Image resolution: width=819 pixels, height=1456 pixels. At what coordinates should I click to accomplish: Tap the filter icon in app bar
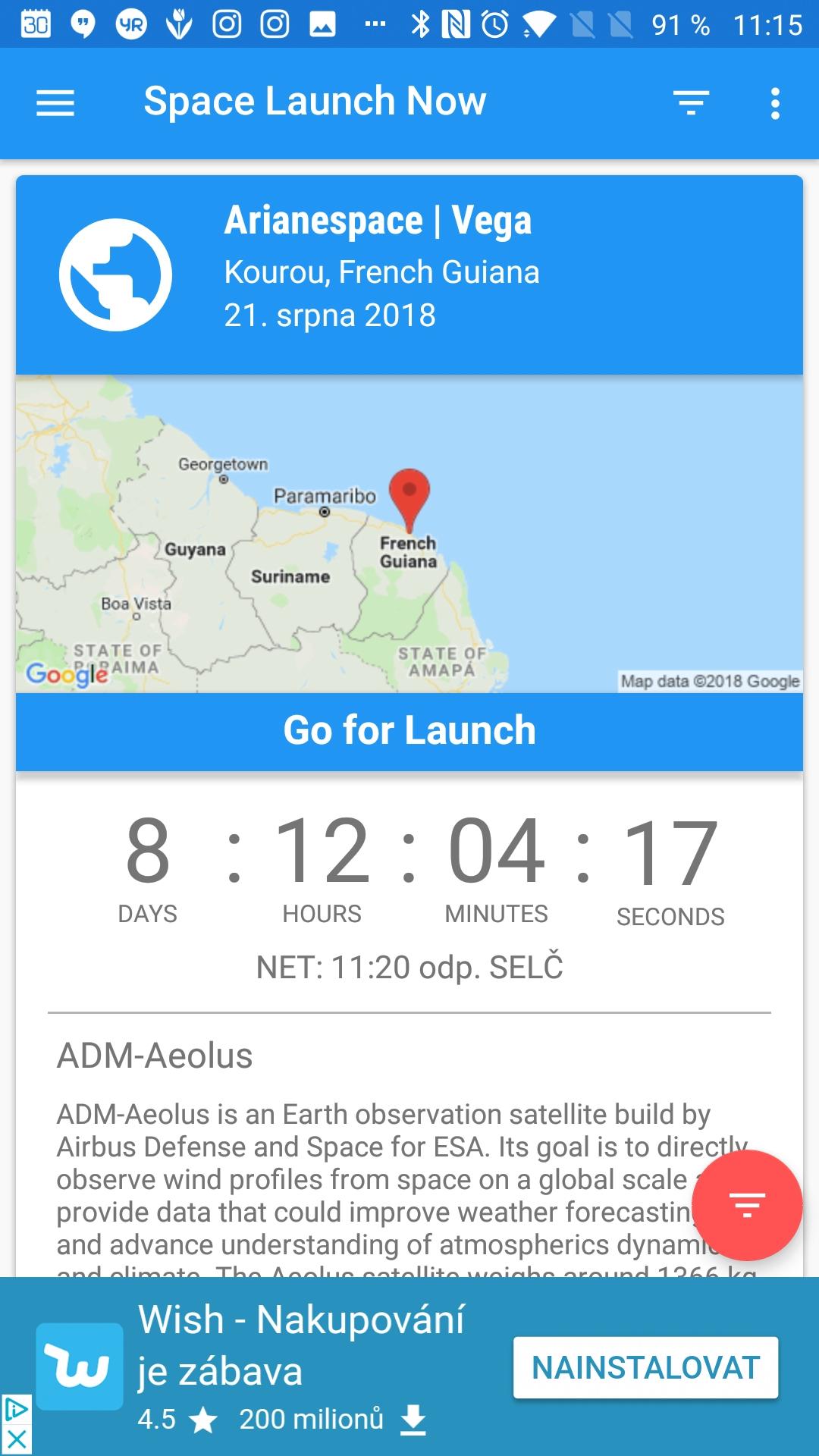[x=691, y=103]
